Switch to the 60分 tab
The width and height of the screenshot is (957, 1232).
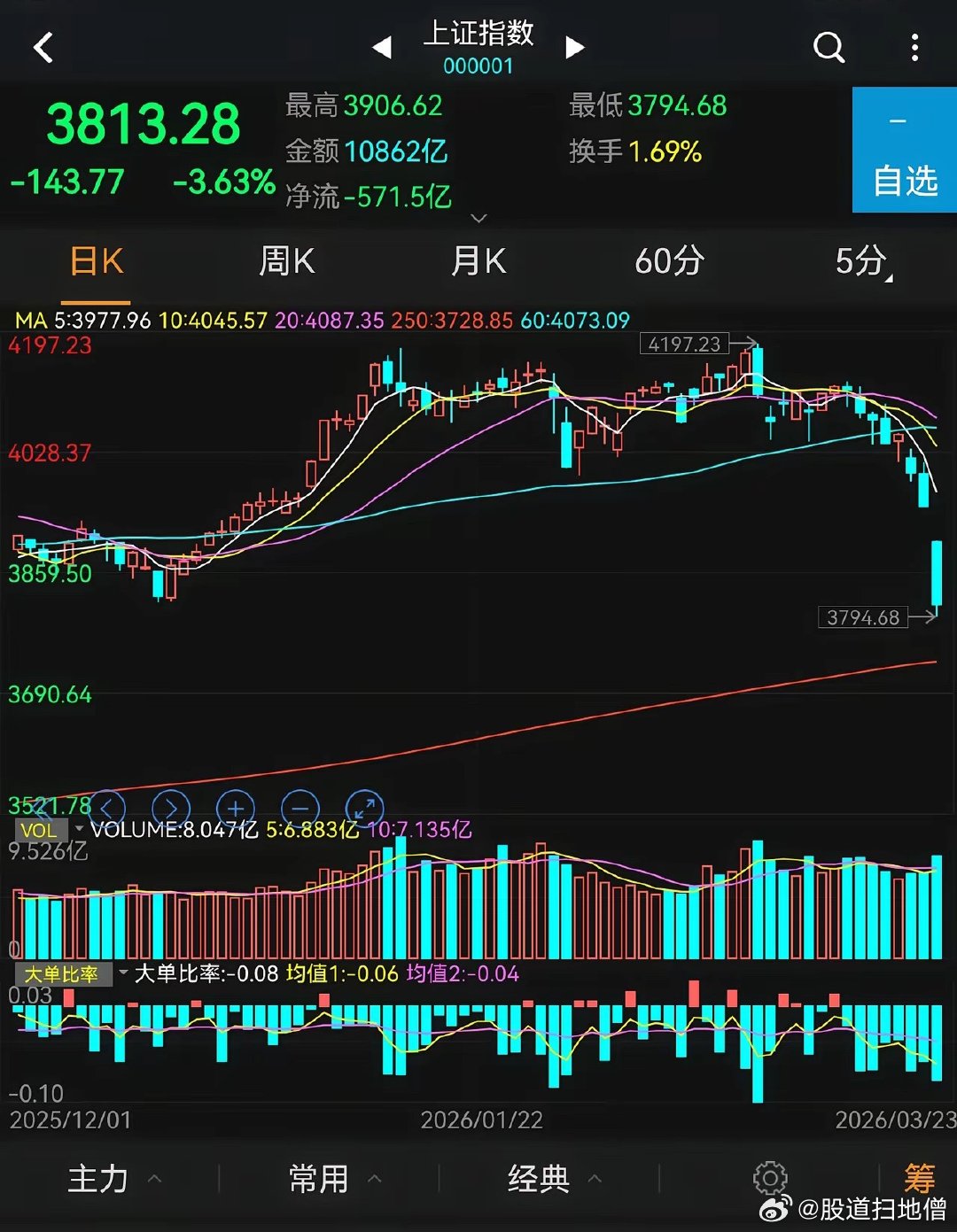coord(669,262)
